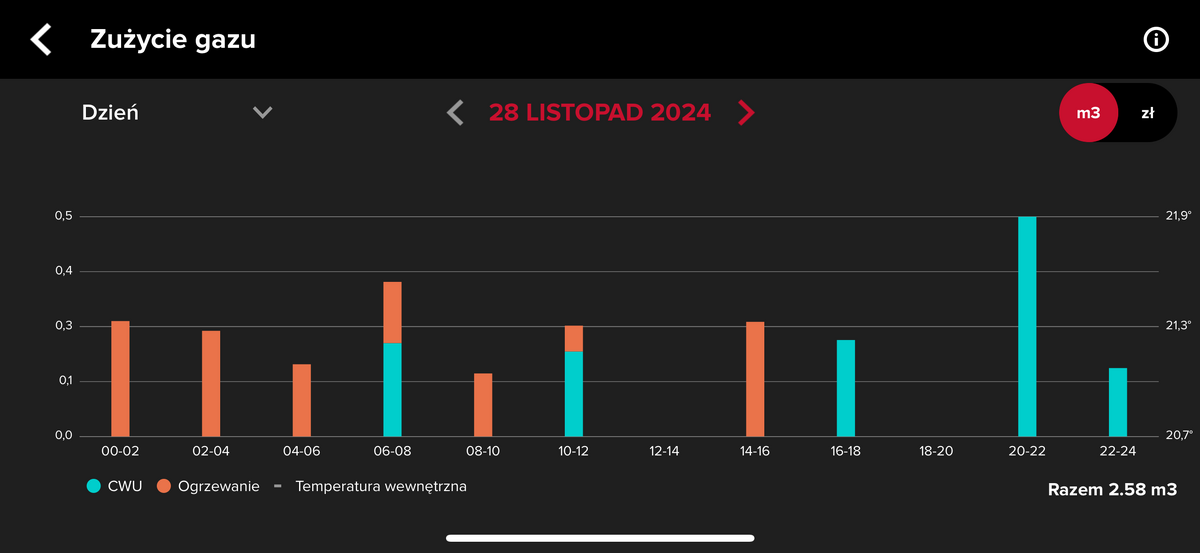Go back from Zużycie gazu screen

tap(40, 40)
